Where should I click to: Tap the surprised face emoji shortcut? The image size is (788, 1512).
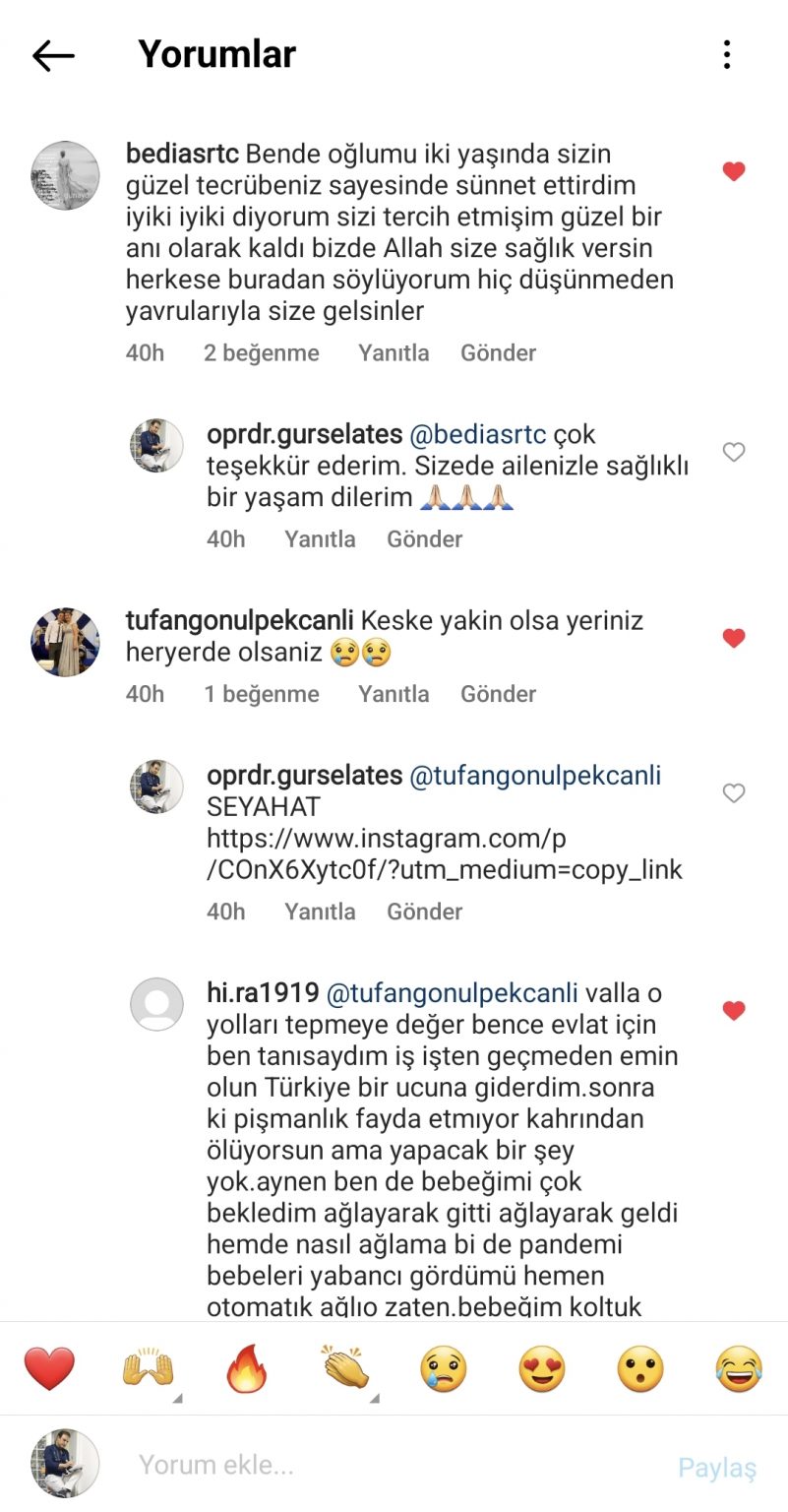pyautogui.click(x=639, y=1369)
